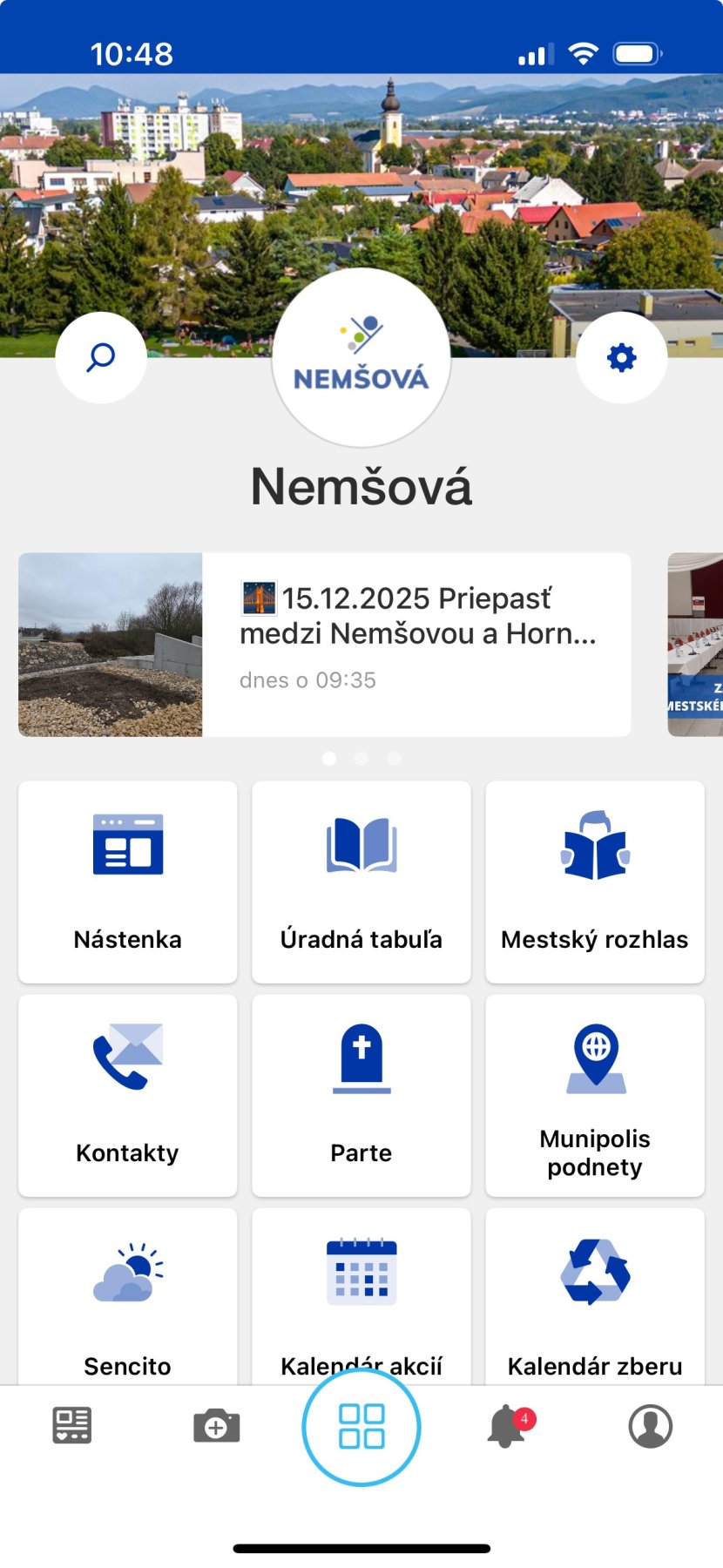Screen dimensions: 723x1568
Task: Switch to the news feed tab
Action: 72,1426
